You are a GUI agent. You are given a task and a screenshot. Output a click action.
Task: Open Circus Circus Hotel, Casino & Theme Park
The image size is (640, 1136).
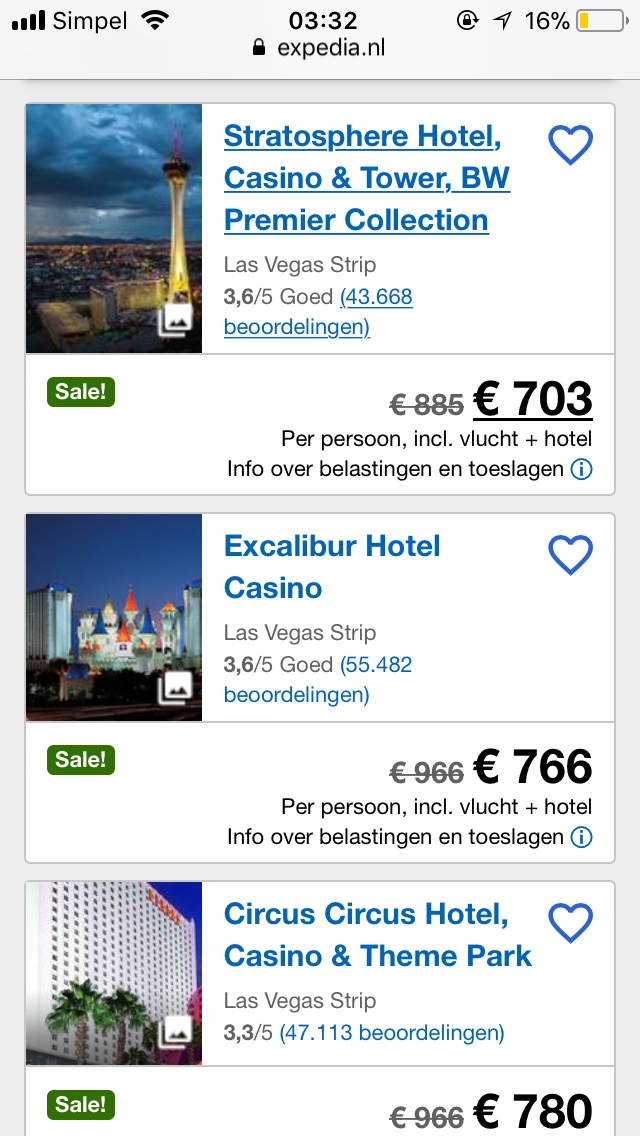pyautogui.click(x=377, y=934)
